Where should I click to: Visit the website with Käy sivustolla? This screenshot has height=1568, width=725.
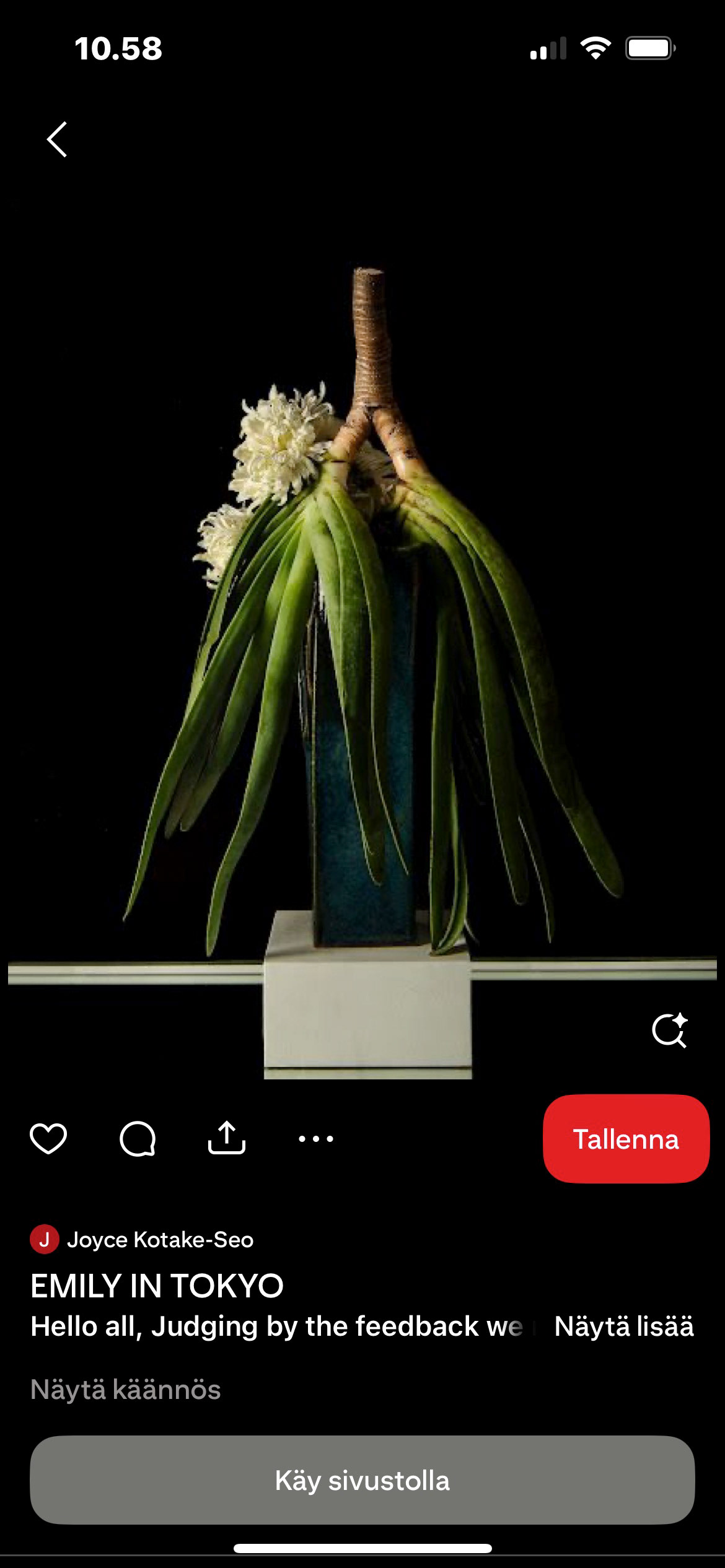point(362,1480)
